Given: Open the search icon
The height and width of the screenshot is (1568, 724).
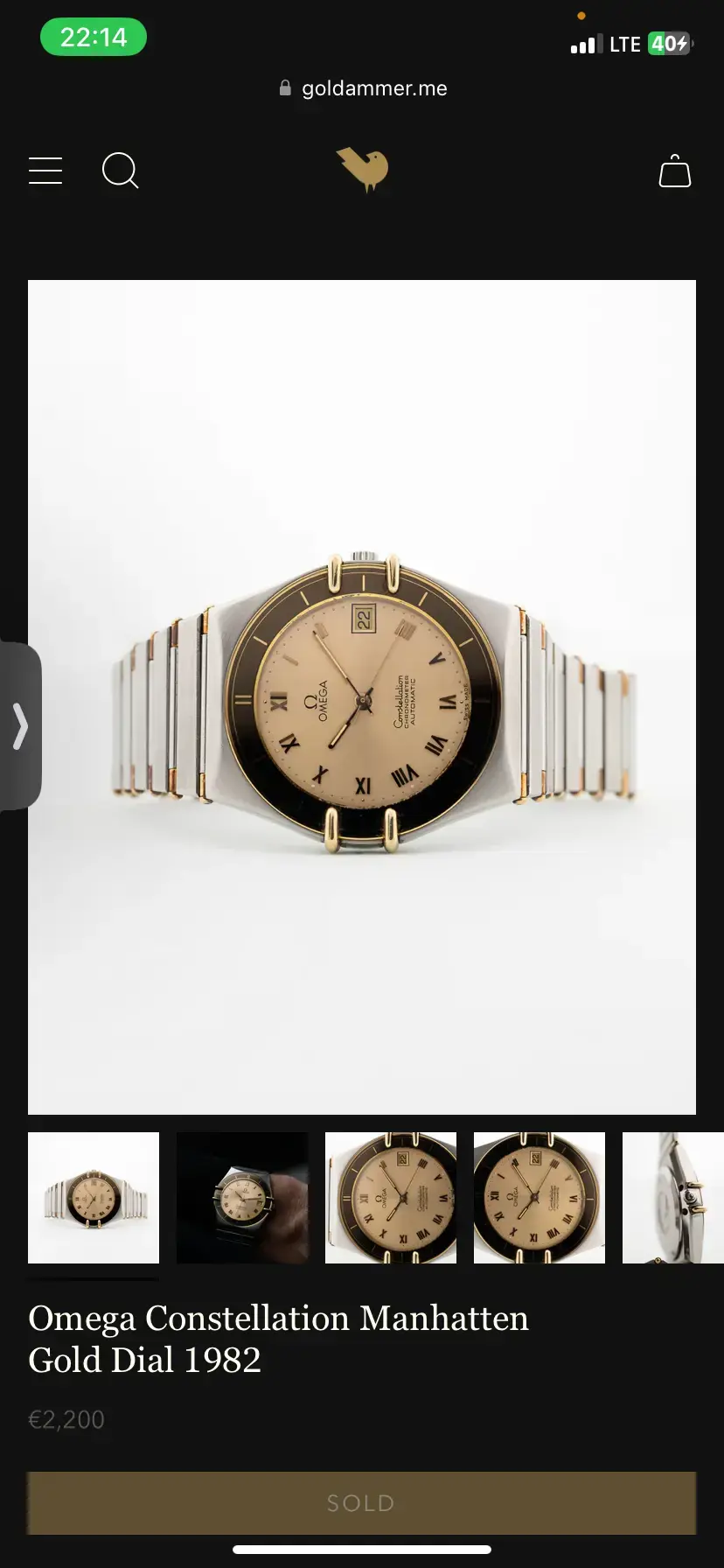Looking at the screenshot, I should (x=121, y=171).
